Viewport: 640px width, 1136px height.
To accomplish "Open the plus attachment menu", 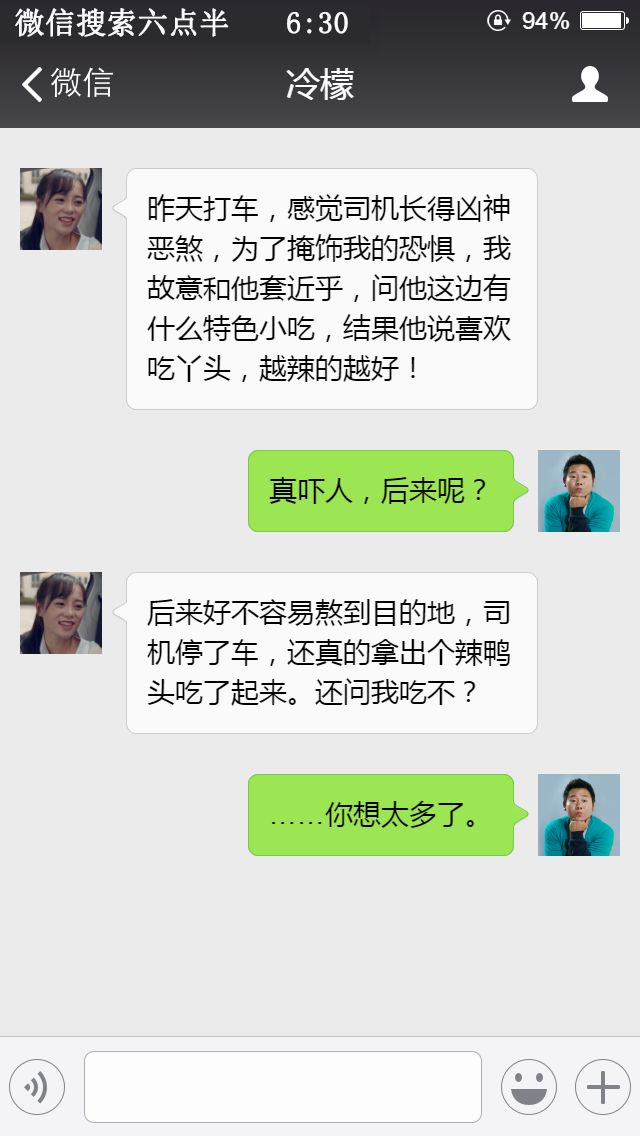I will tap(602, 1087).
